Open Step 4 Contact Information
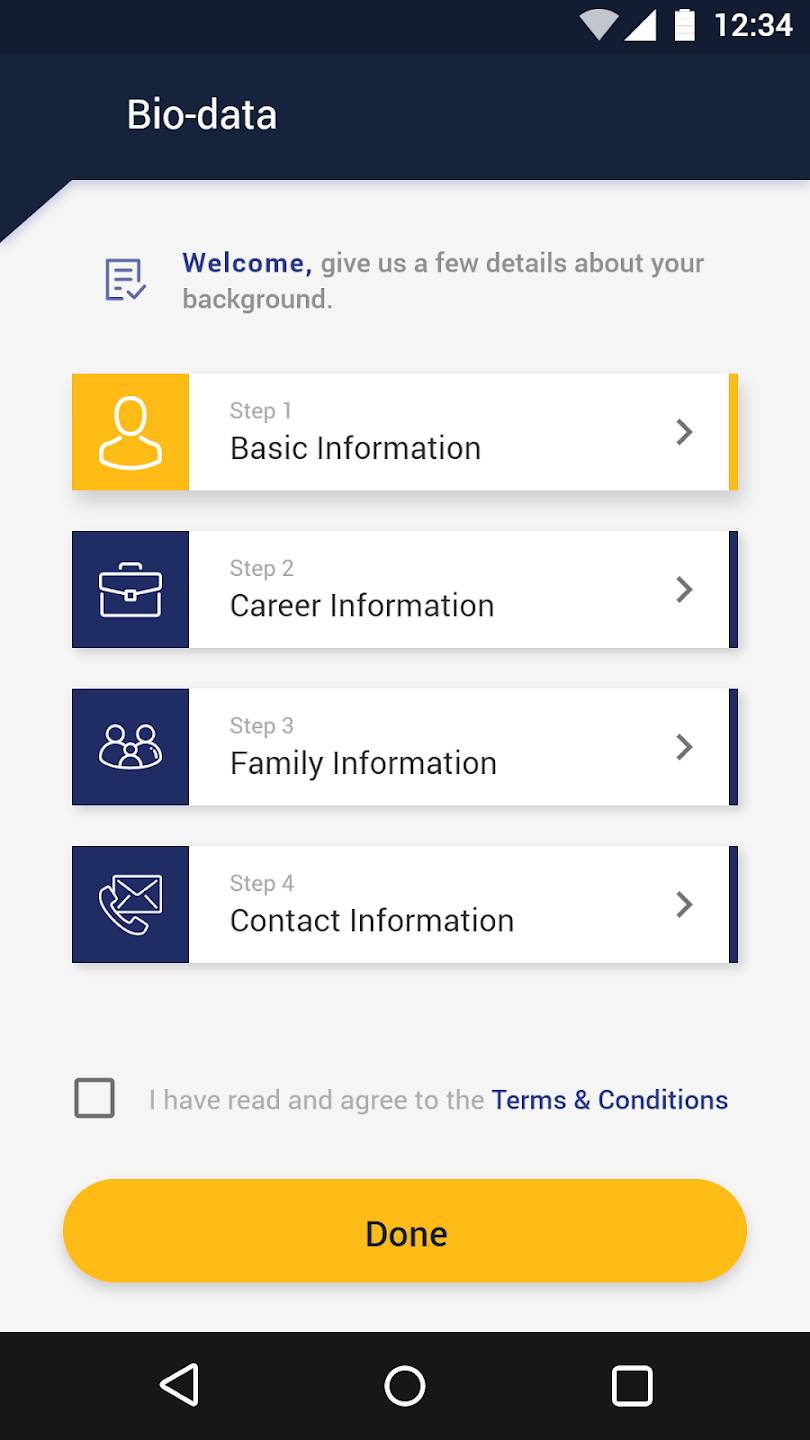The height and width of the screenshot is (1440, 810). pyautogui.click(x=405, y=905)
